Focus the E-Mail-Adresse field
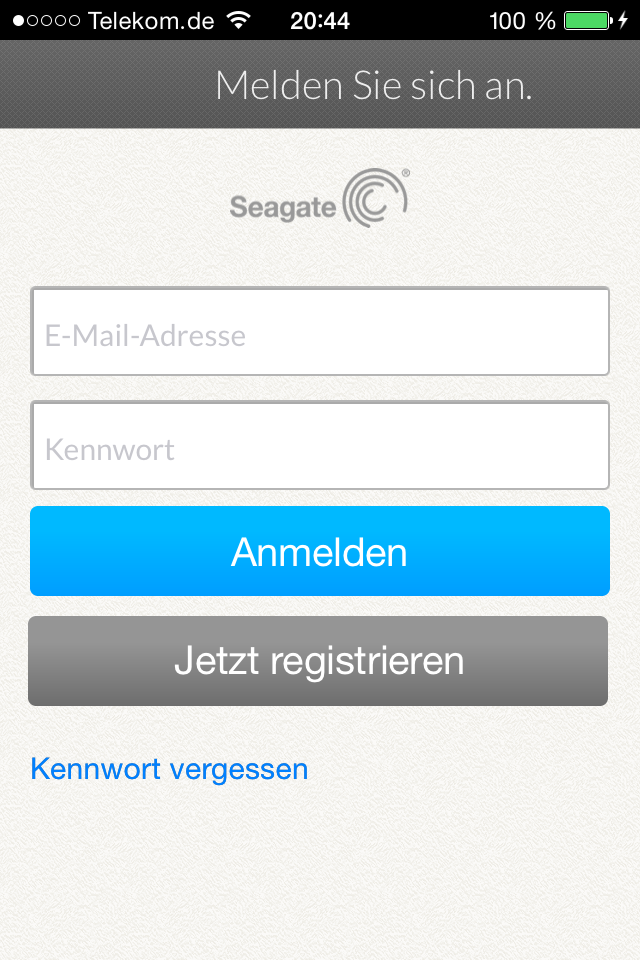 (x=320, y=332)
